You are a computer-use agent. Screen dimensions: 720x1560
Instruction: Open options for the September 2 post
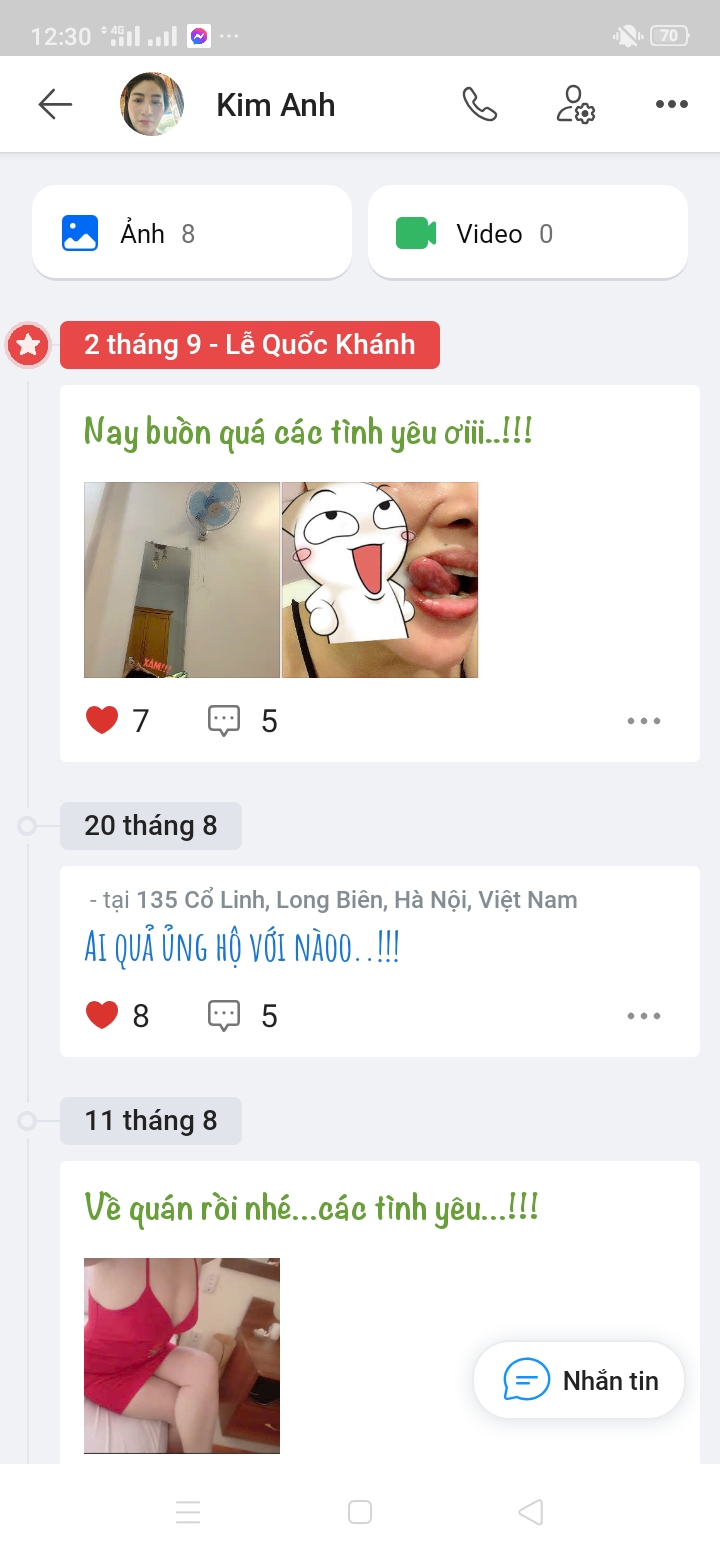click(644, 720)
